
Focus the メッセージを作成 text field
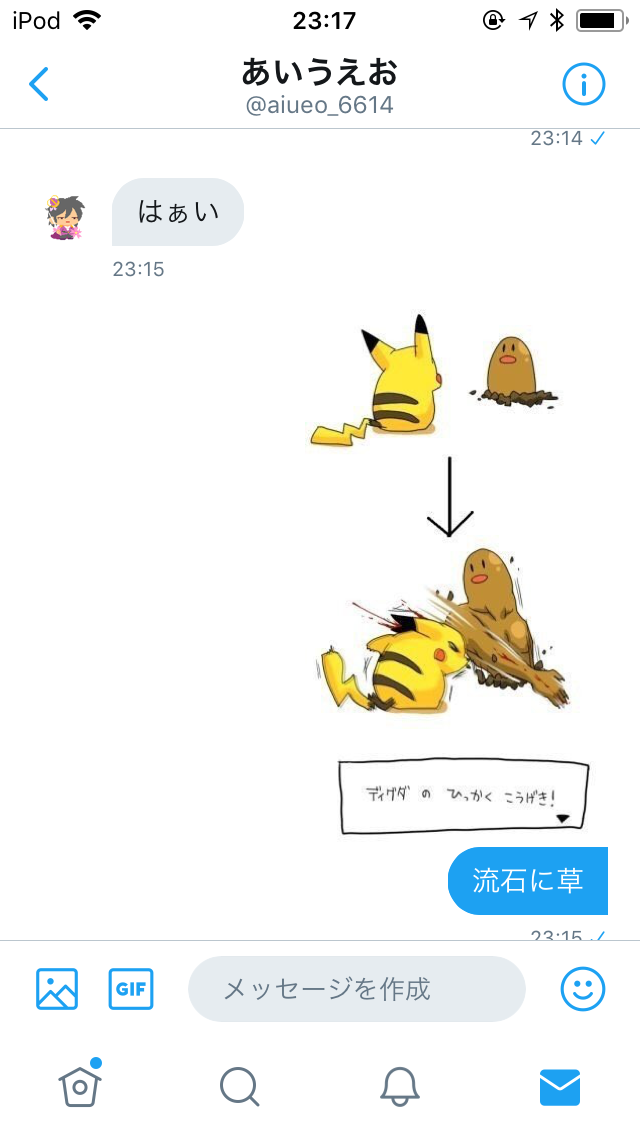[x=356, y=989]
